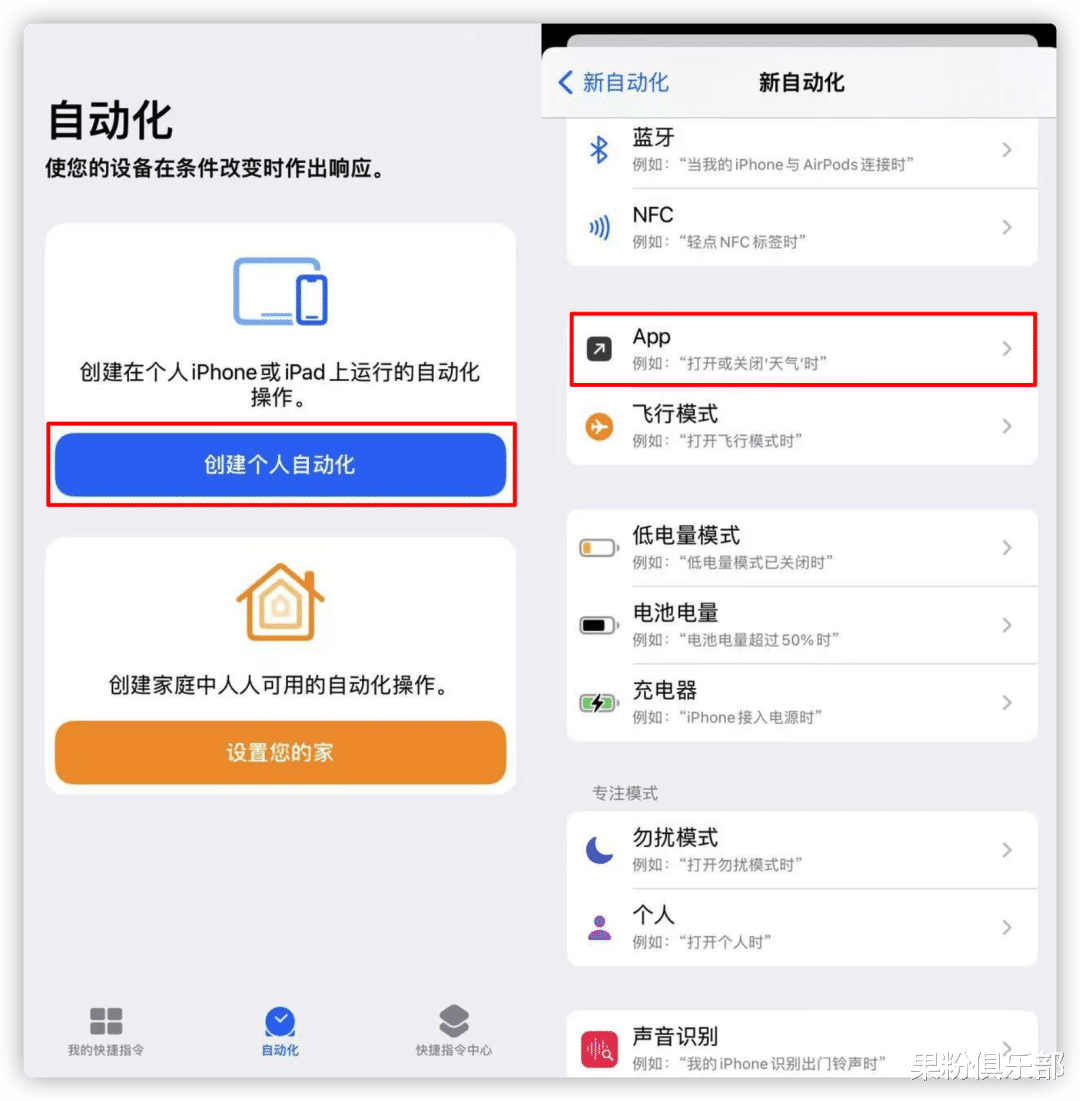Tap the Do Not Disturb moon icon

[599, 849]
